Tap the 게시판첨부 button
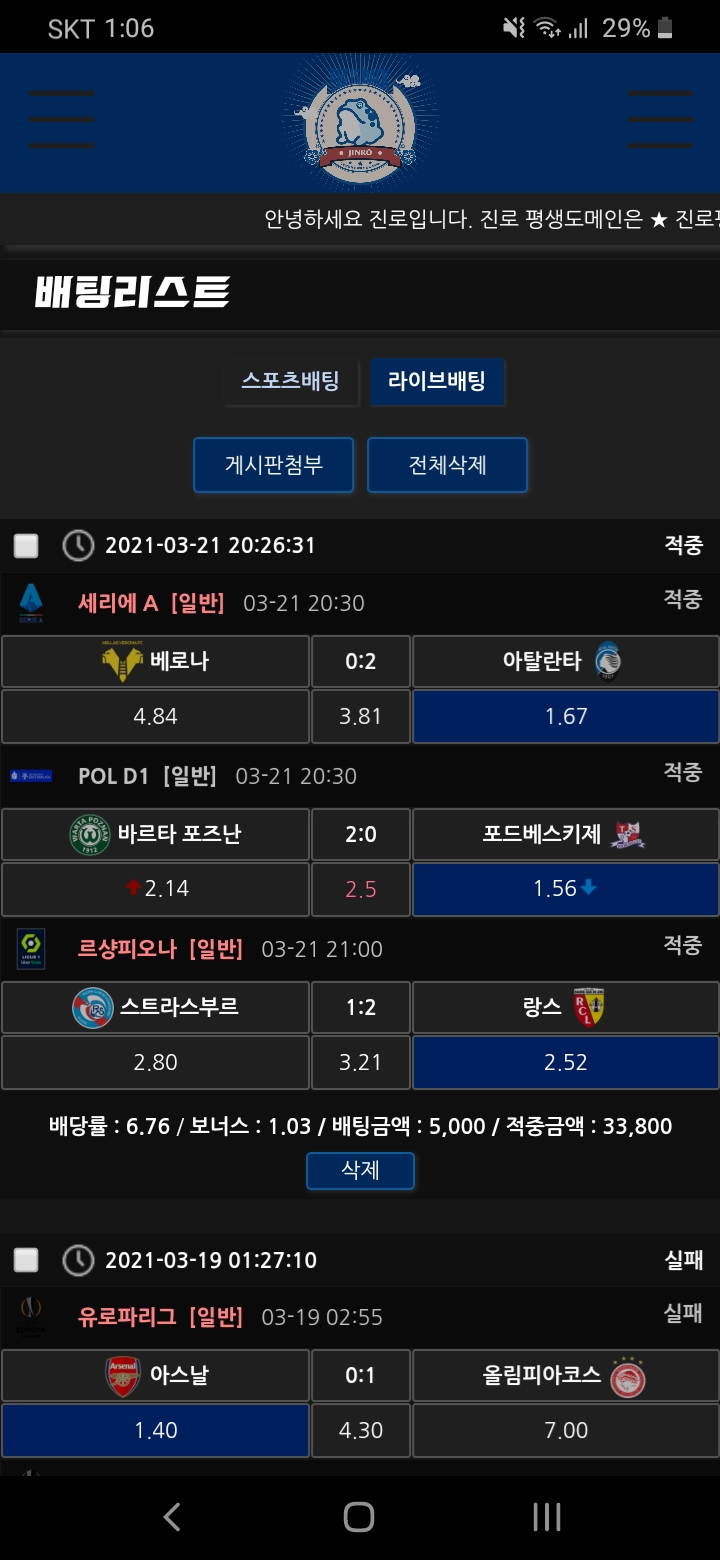This screenshot has width=720, height=1560. pyautogui.click(x=273, y=465)
